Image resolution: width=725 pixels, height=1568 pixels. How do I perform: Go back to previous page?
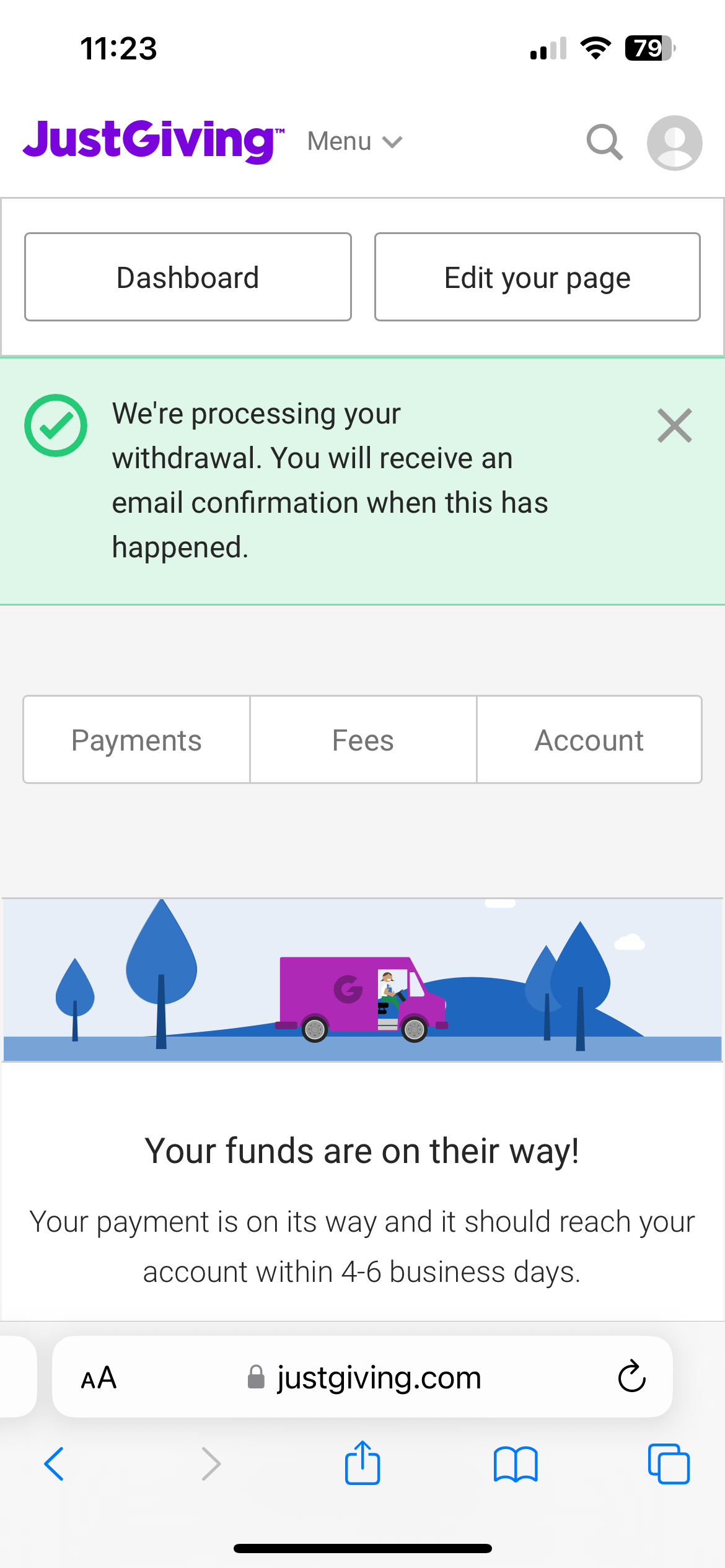tap(55, 1464)
